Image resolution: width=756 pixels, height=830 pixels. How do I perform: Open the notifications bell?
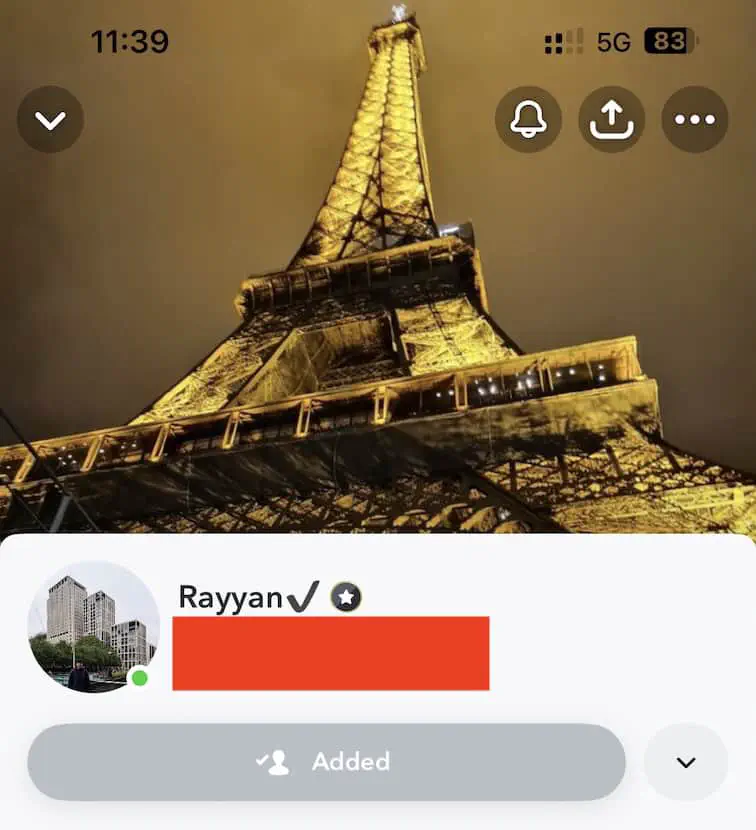[x=528, y=120]
